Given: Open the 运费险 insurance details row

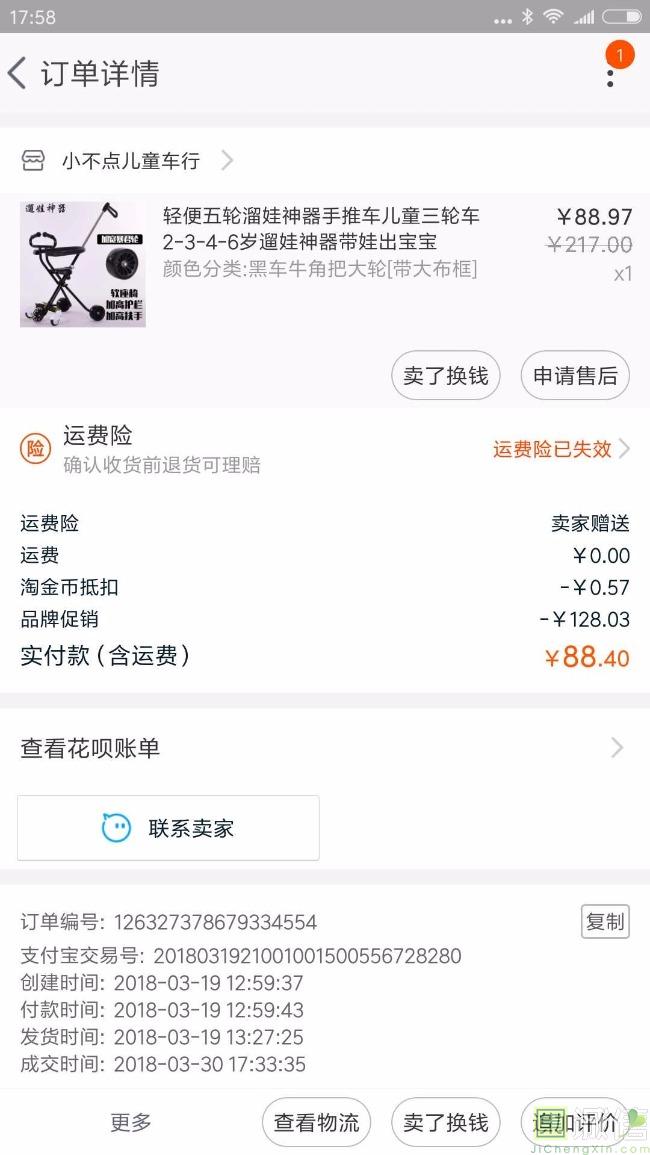Looking at the screenshot, I should pyautogui.click(x=325, y=449).
